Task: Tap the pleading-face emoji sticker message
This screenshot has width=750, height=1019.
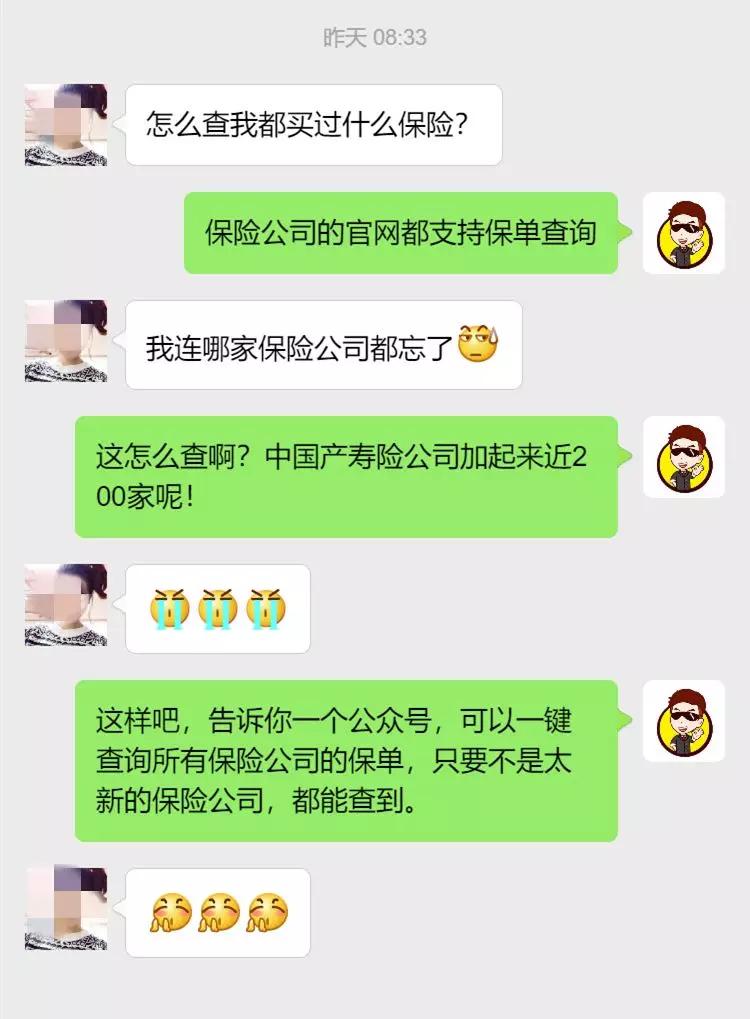Action: point(218,910)
